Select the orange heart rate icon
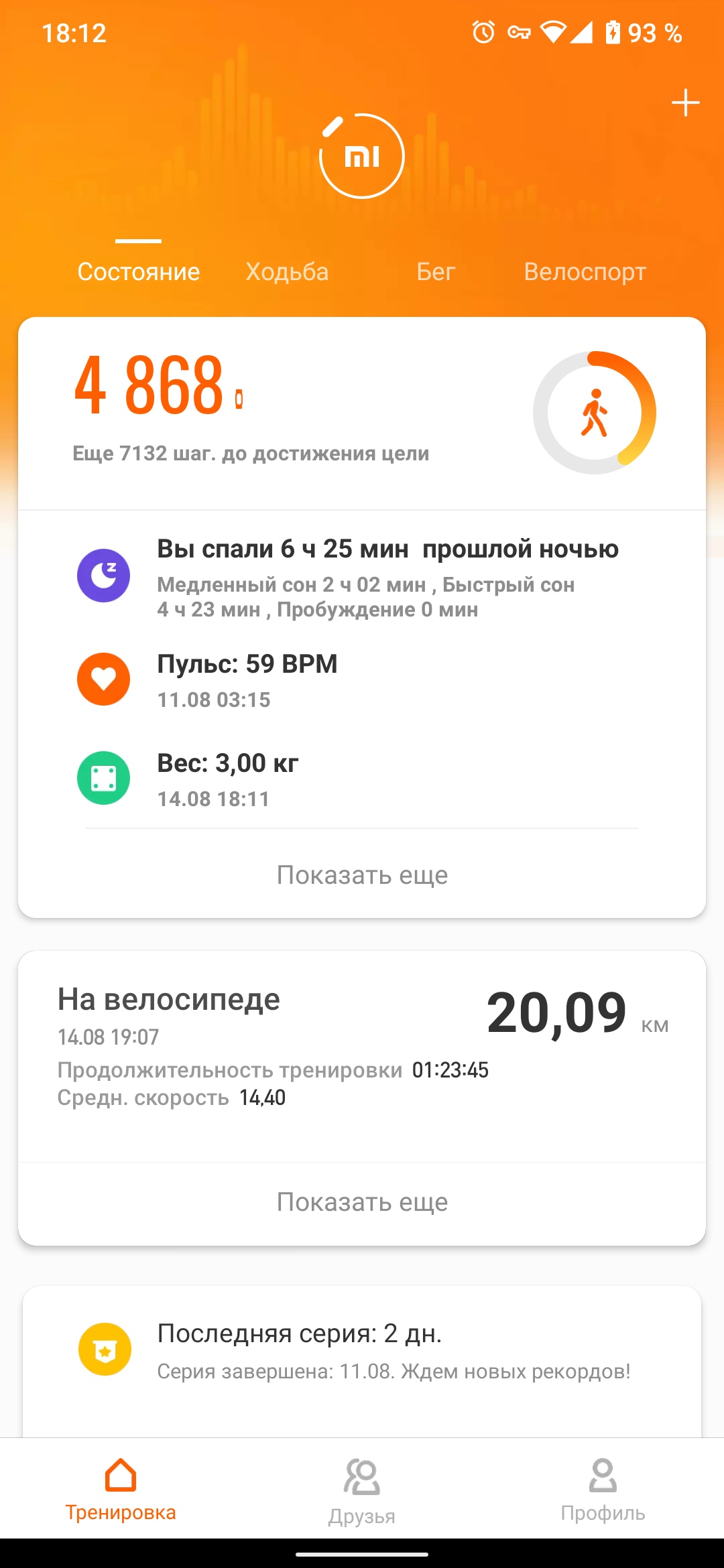This screenshot has width=724, height=1568. click(104, 679)
